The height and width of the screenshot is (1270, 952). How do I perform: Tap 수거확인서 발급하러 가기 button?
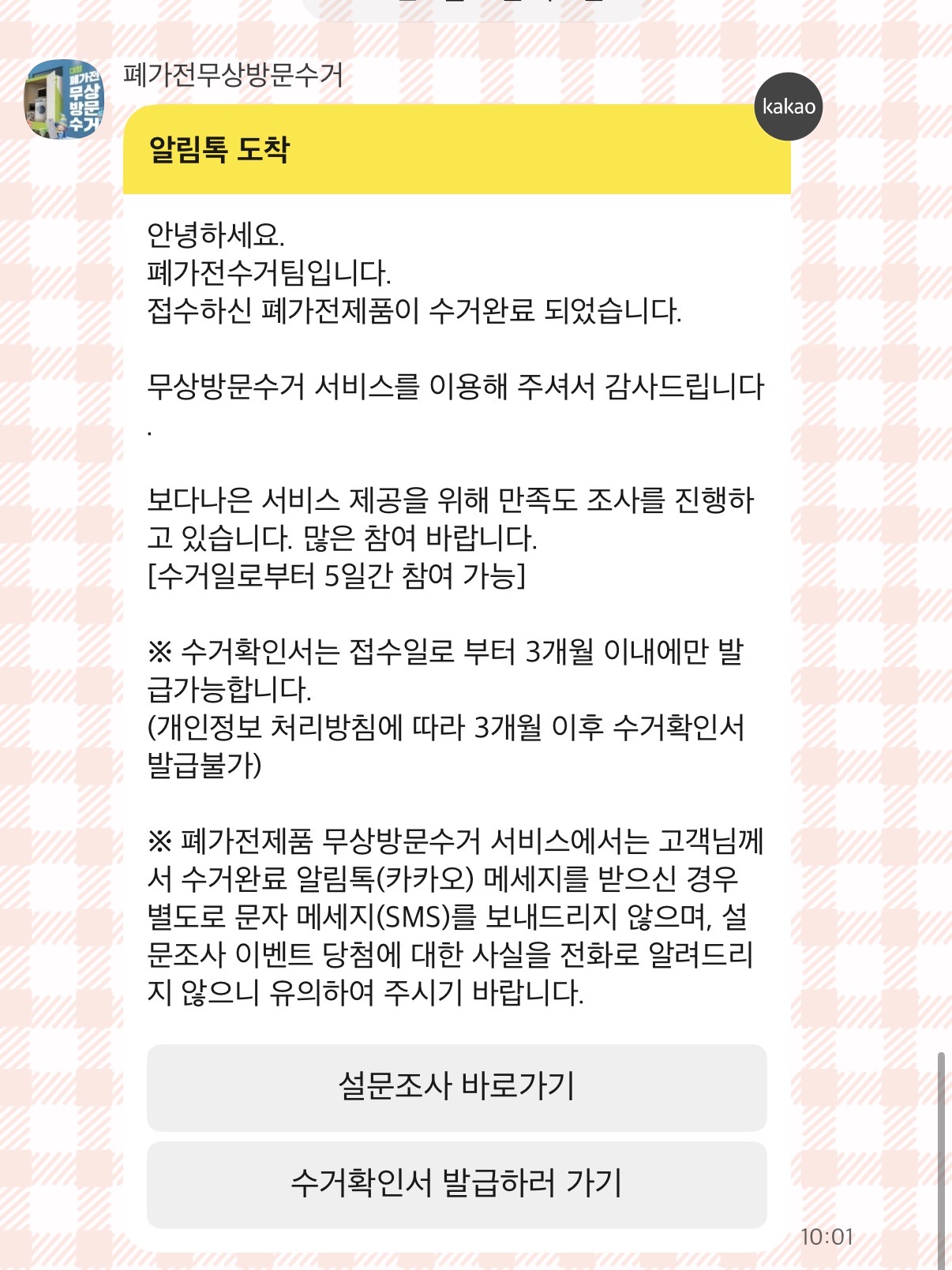click(x=456, y=1184)
